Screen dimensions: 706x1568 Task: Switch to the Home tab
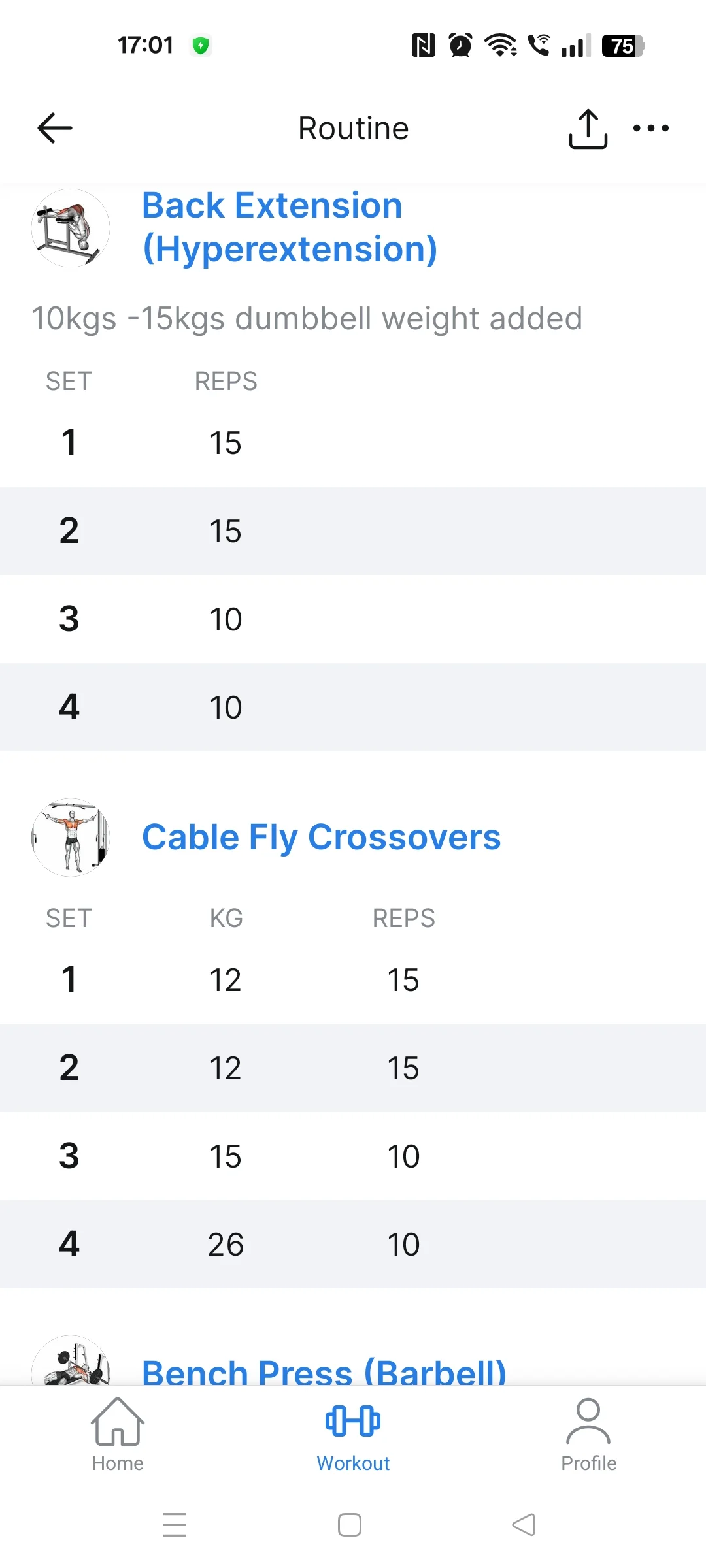pos(118,1435)
